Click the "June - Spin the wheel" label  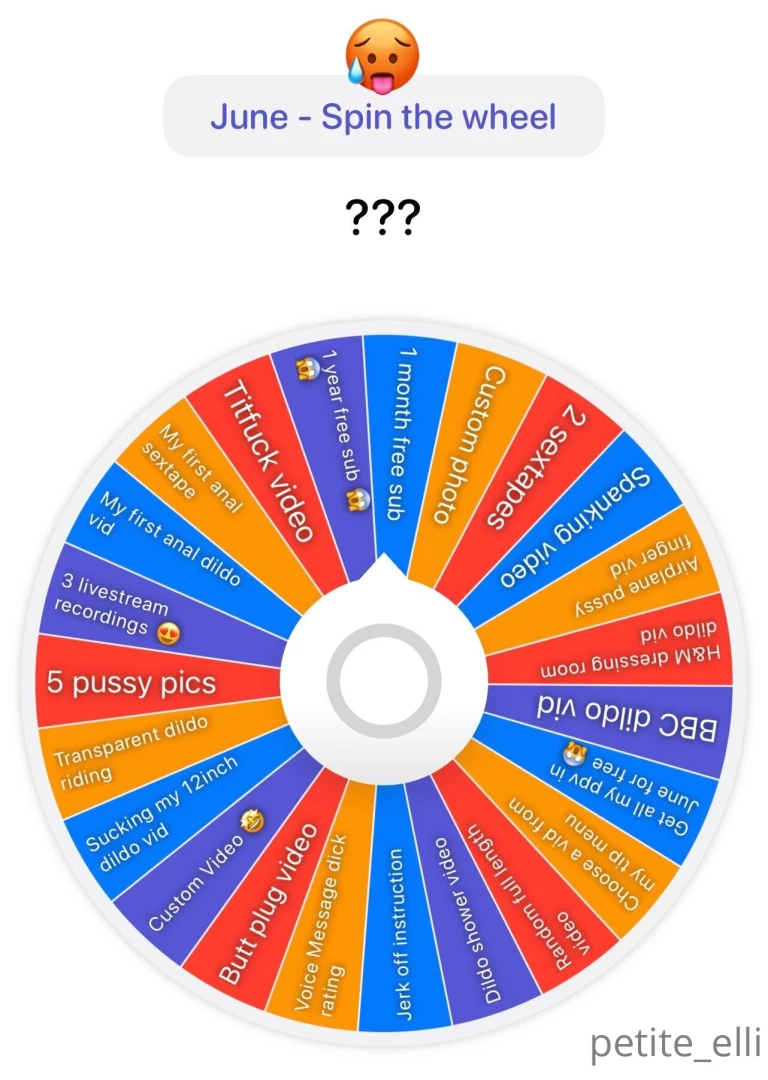[x=383, y=117]
